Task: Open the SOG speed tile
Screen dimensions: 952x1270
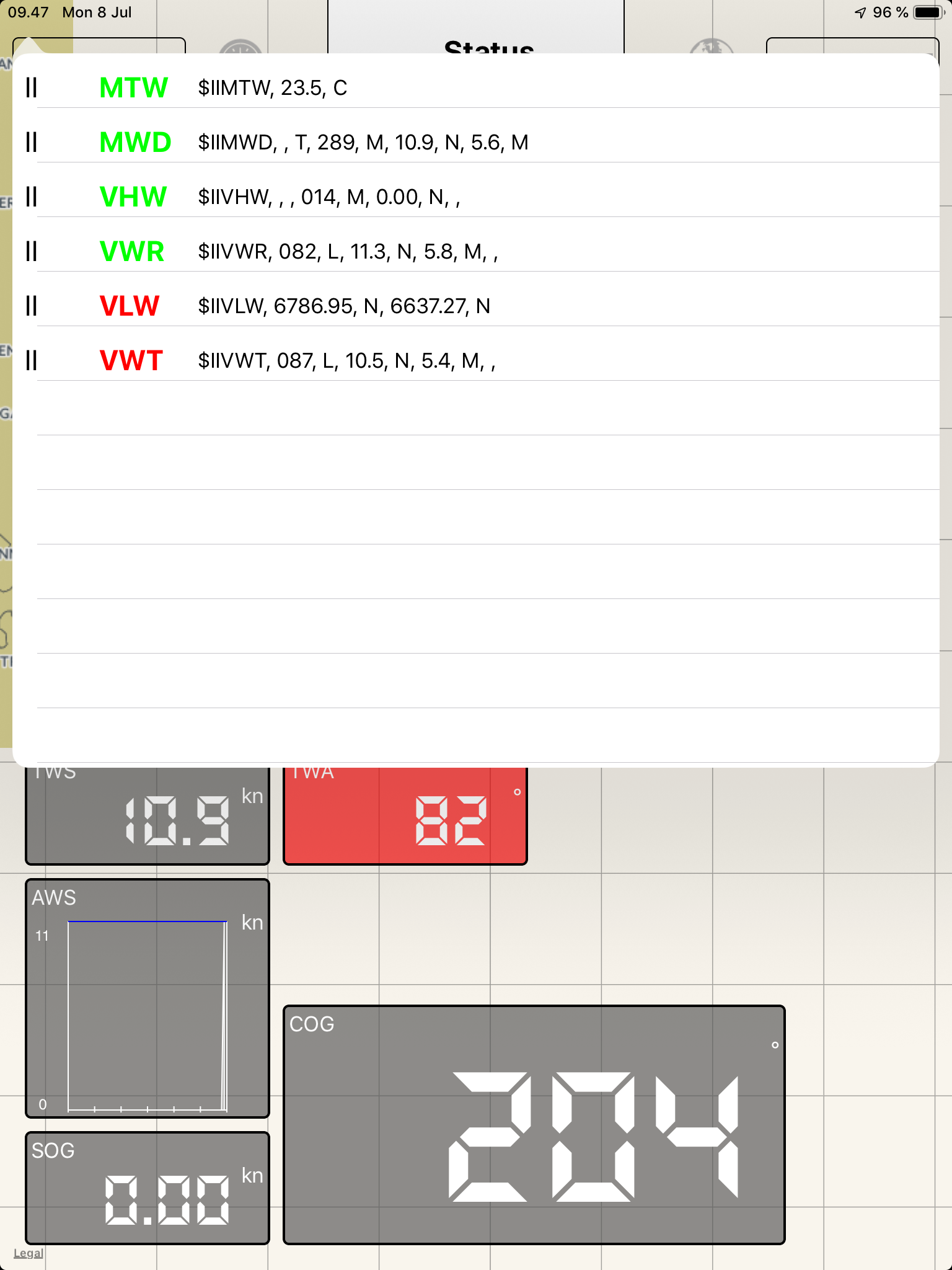Action: 148,1188
